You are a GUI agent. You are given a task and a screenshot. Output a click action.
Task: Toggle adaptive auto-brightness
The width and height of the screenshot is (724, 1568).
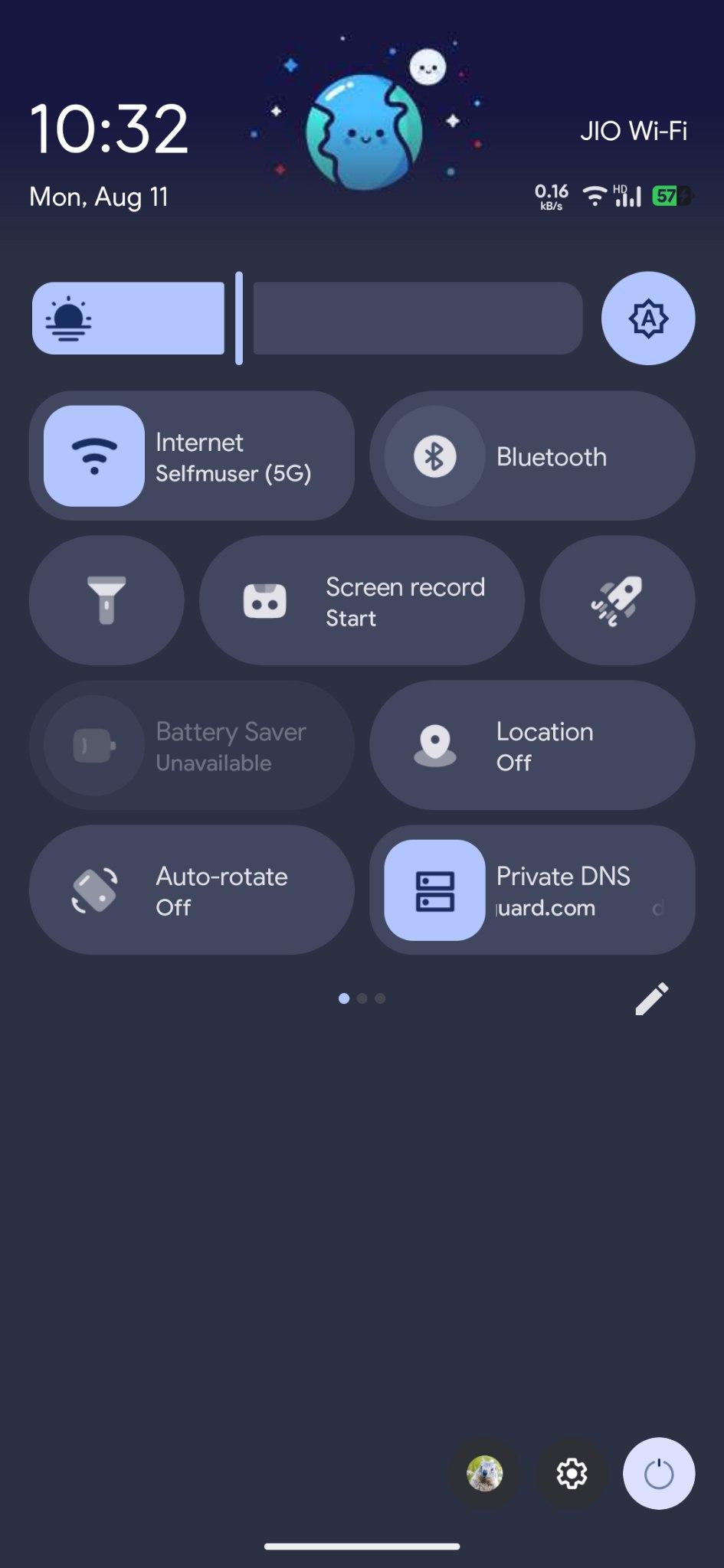click(648, 318)
